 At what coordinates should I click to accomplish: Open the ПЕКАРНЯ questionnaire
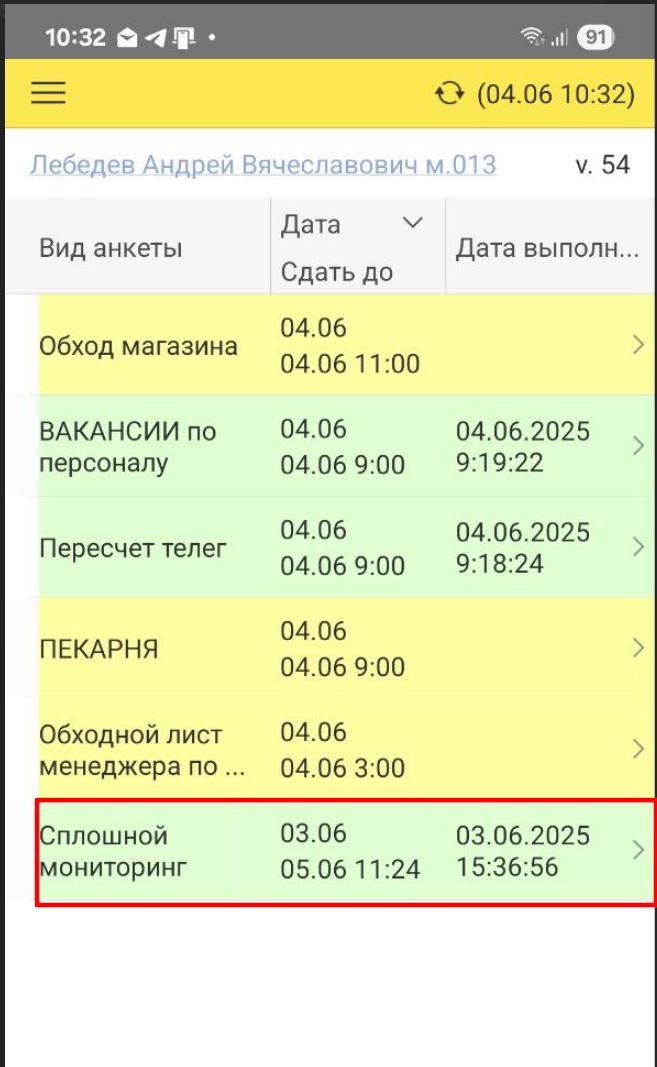[x=347, y=648]
